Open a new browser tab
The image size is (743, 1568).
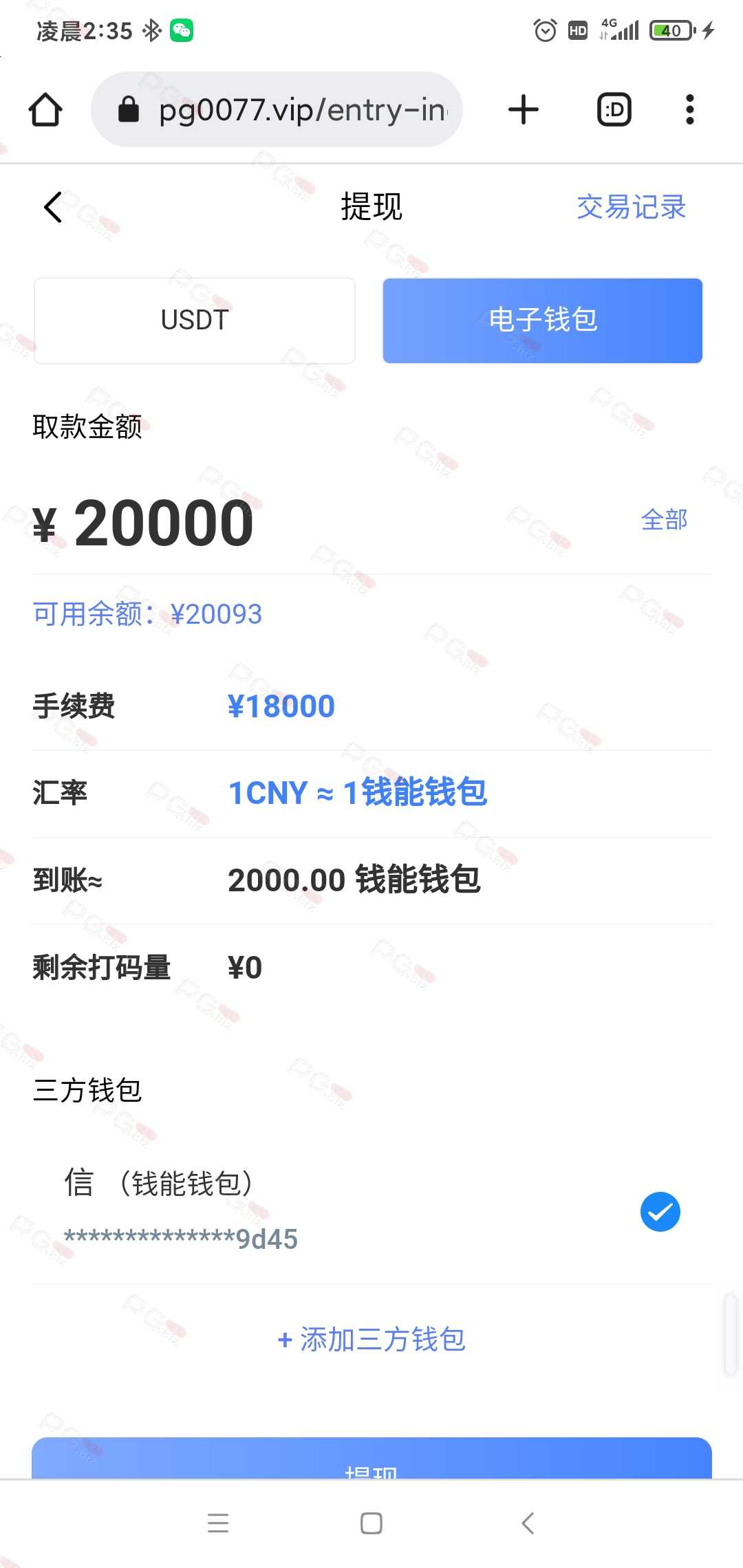tap(524, 110)
